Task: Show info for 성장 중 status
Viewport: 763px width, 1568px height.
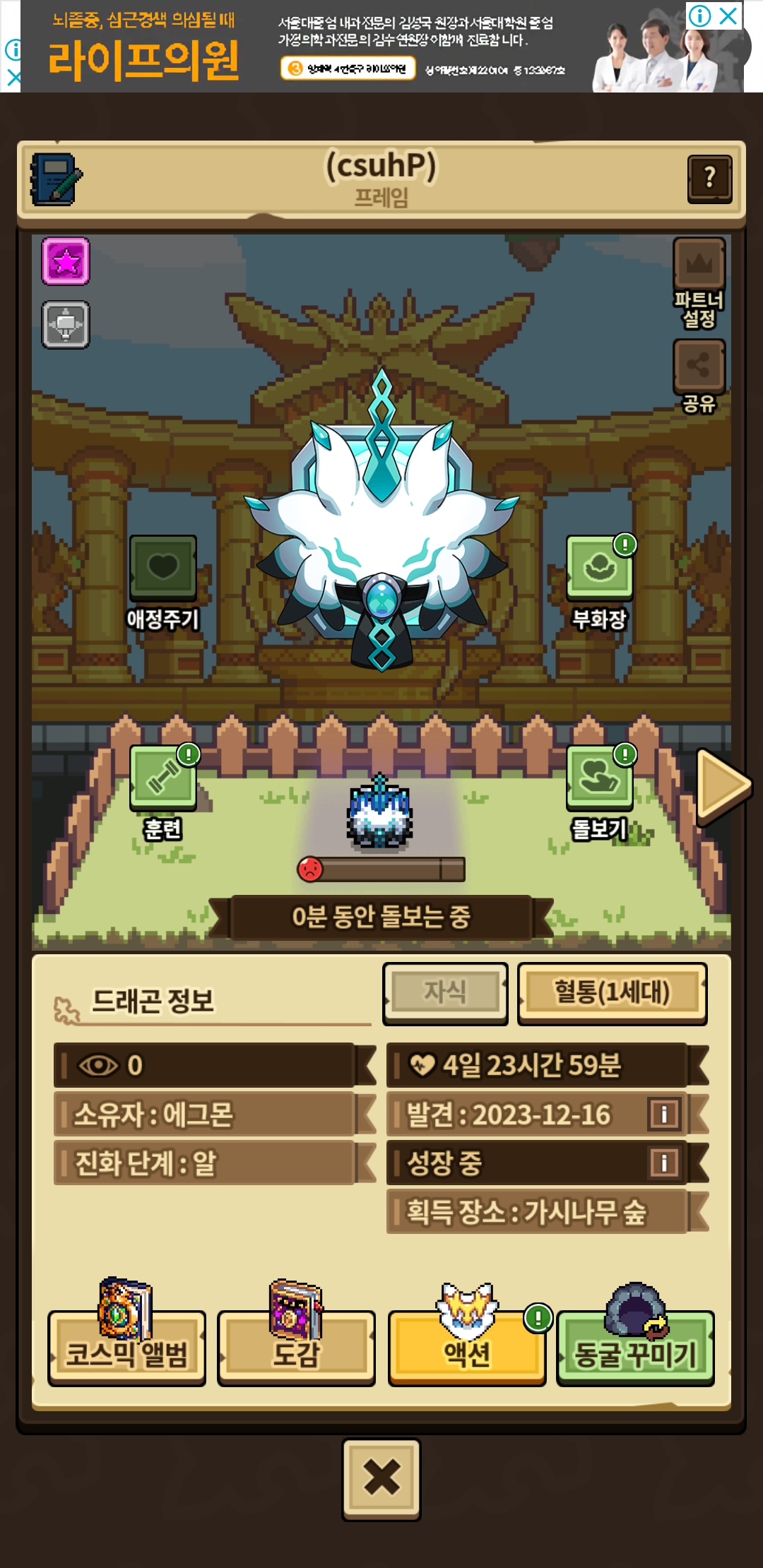Action: pyautogui.click(x=664, y=1163)
